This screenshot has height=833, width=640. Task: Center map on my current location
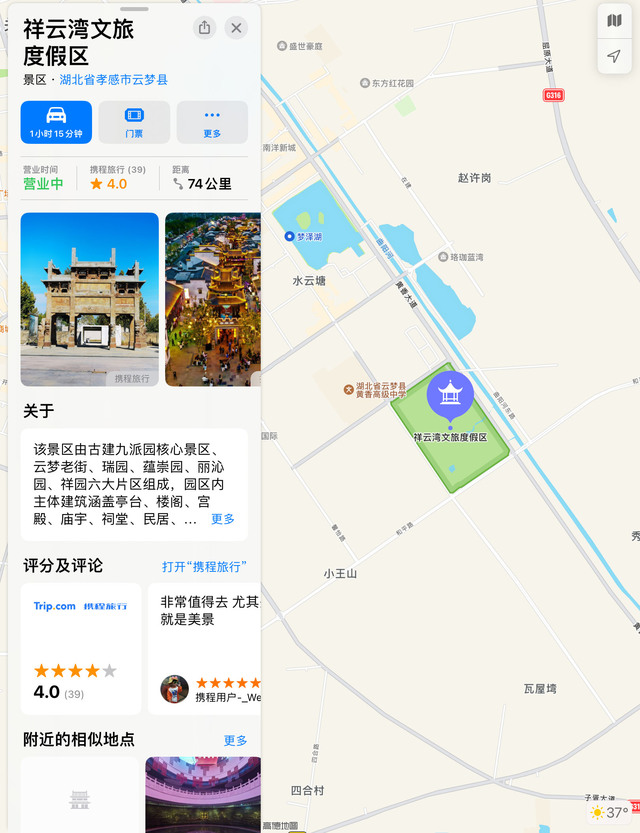pyautogui.click(x=614, y=57)
